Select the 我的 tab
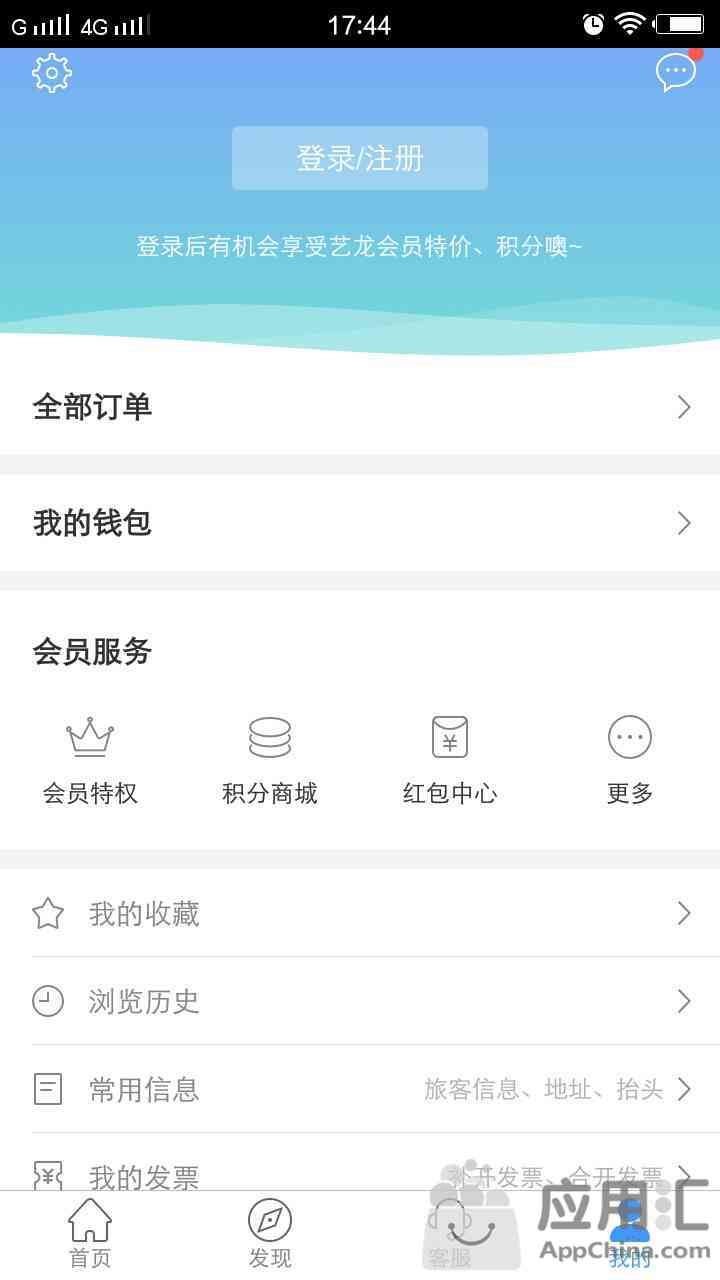Screen dimensions: 720x1280 tap(630, 1235)
